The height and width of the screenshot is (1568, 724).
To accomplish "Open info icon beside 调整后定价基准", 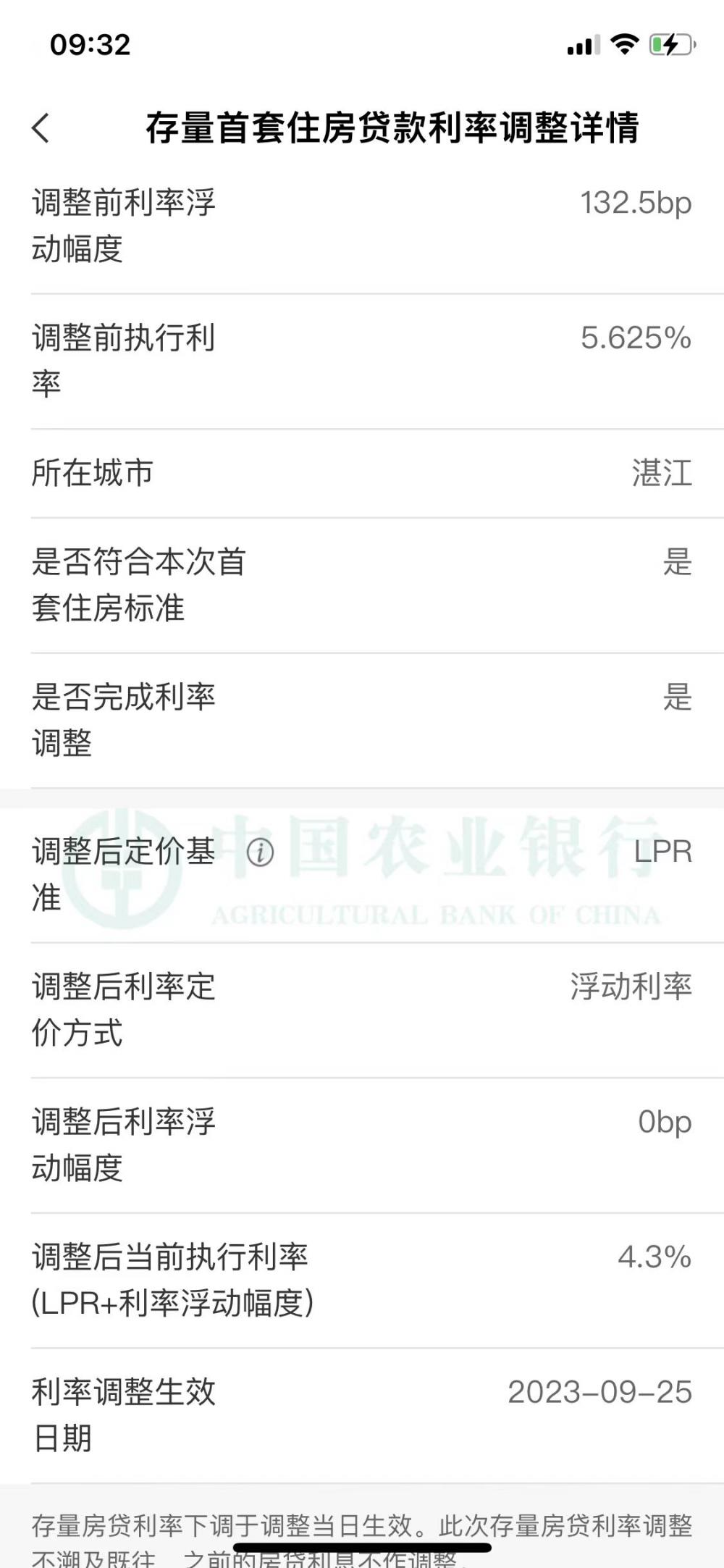I will tap(261, 852).
